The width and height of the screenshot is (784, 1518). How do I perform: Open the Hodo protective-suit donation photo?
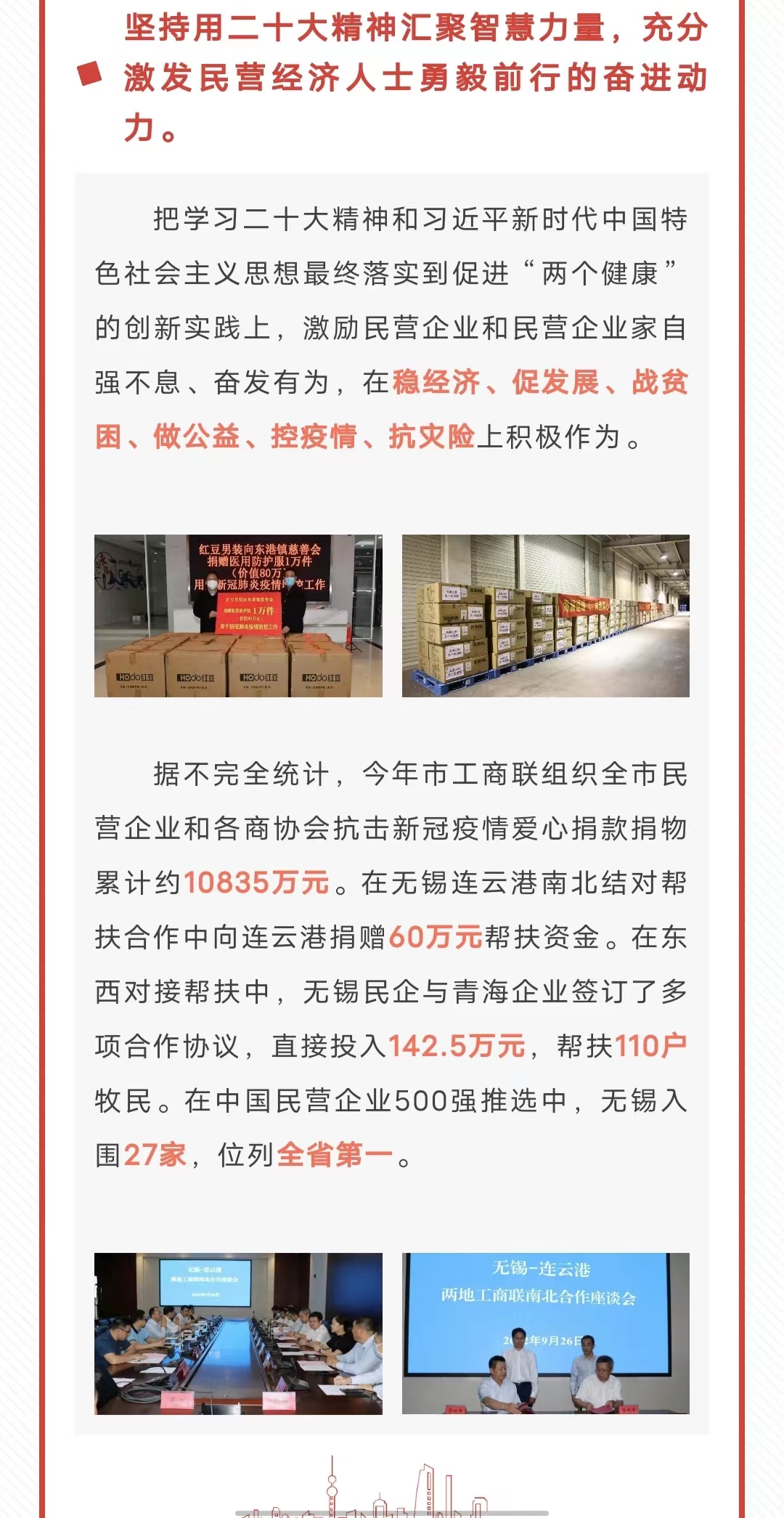click(x=238, y=616)
